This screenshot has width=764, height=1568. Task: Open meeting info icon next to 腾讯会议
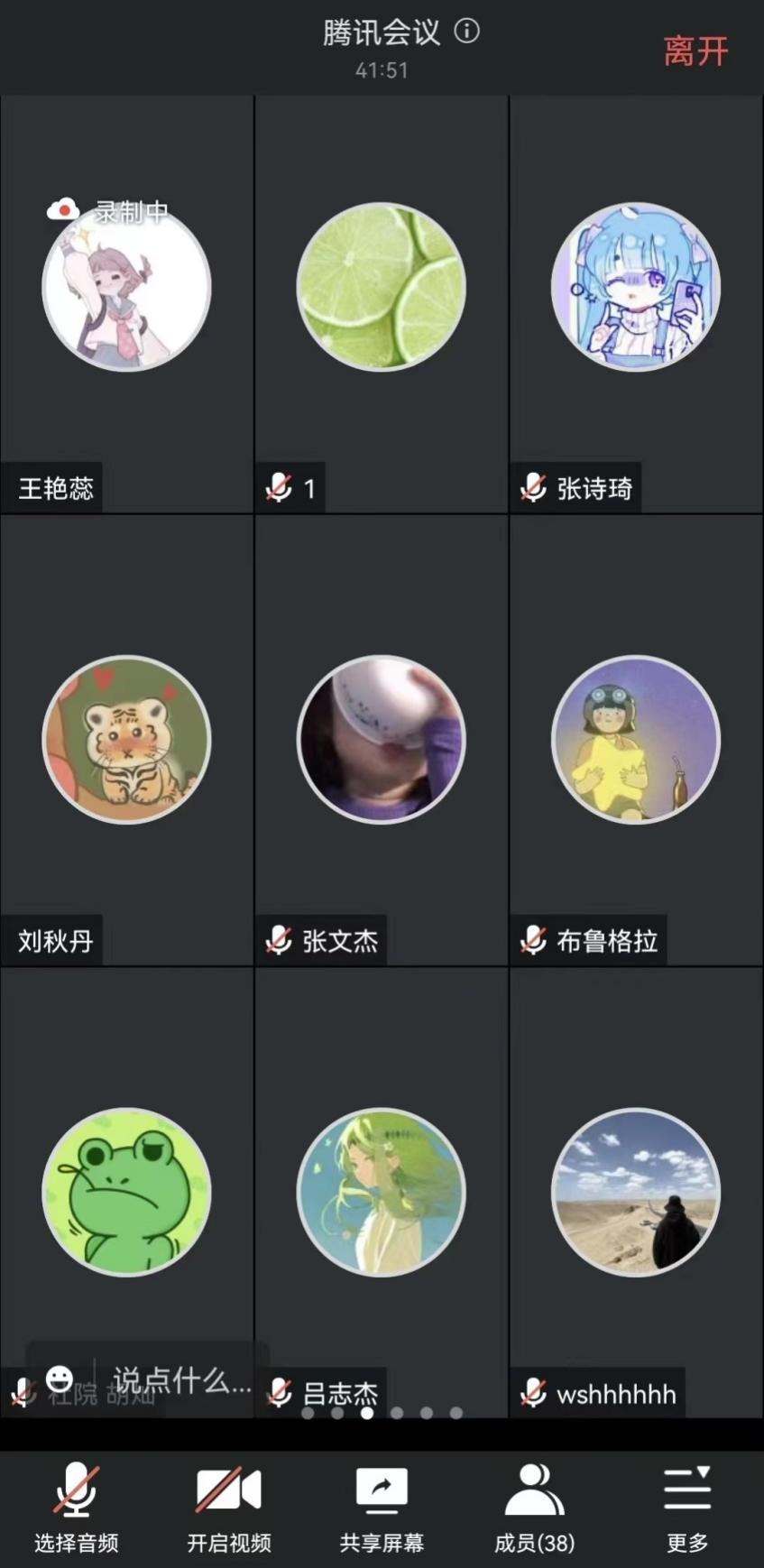click(x=466, y=32)
